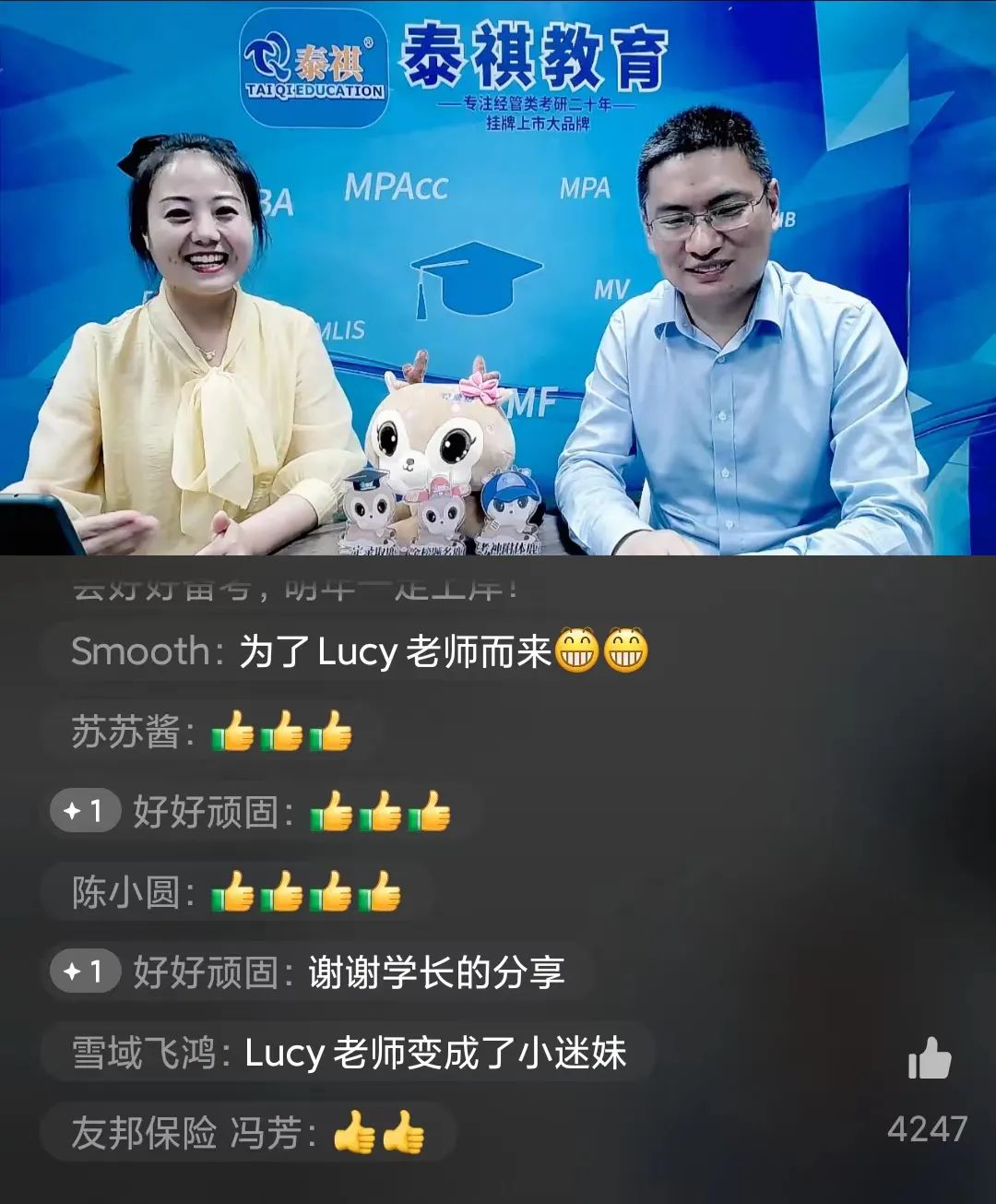Viewport: 996px width, 1204px height.
Task: Open Smooth's comment about Lucy老师
Action: click(360, 651)
